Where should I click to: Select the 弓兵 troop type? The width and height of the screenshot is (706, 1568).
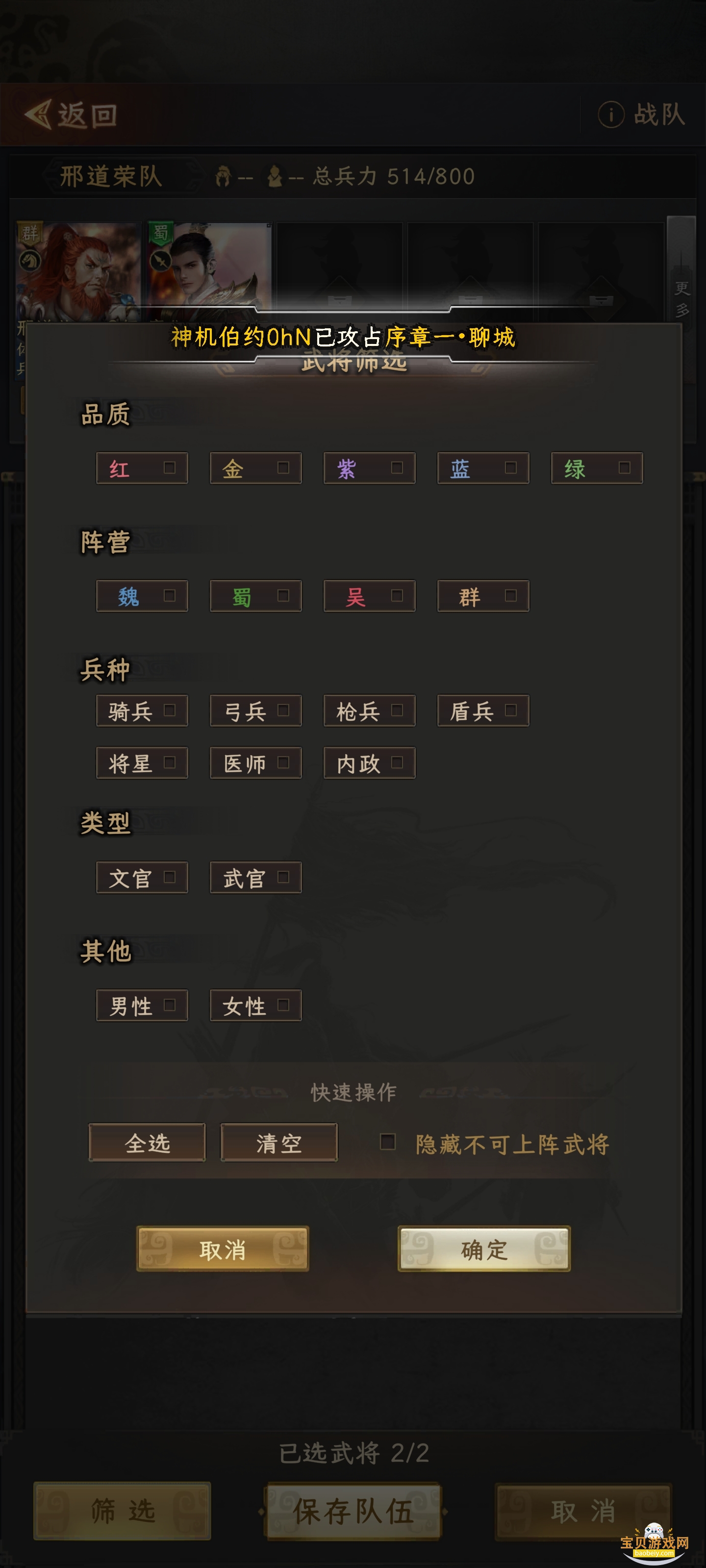(255, 710)
